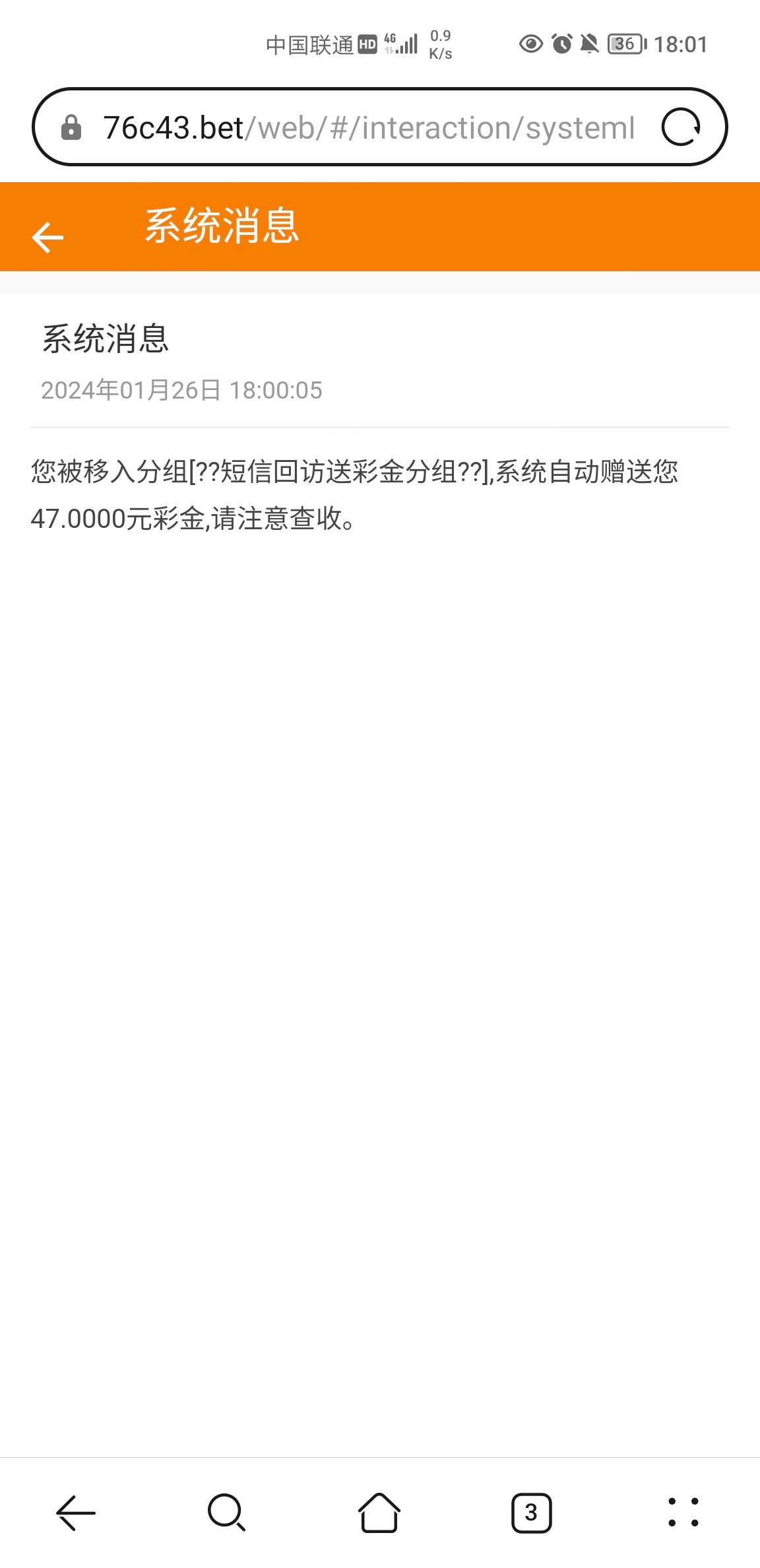760x1568 pixels.
Task: Tap the padlock security icon in address bar
Action: point(71,126)
